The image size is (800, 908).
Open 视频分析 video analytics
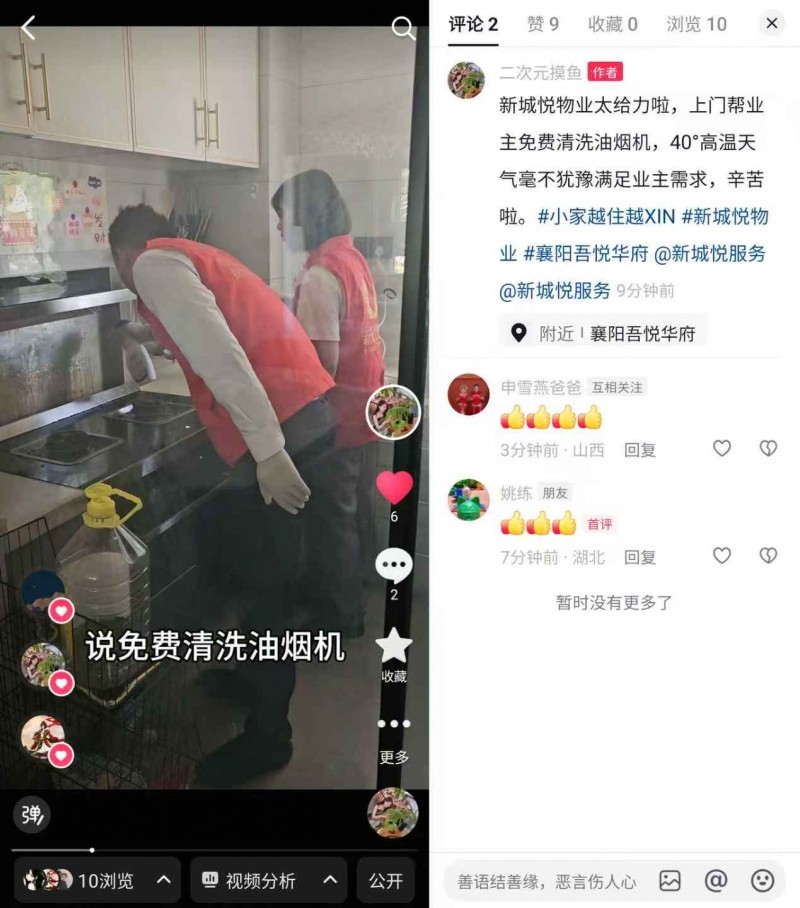pyautogui.click(x=269, y=880)
